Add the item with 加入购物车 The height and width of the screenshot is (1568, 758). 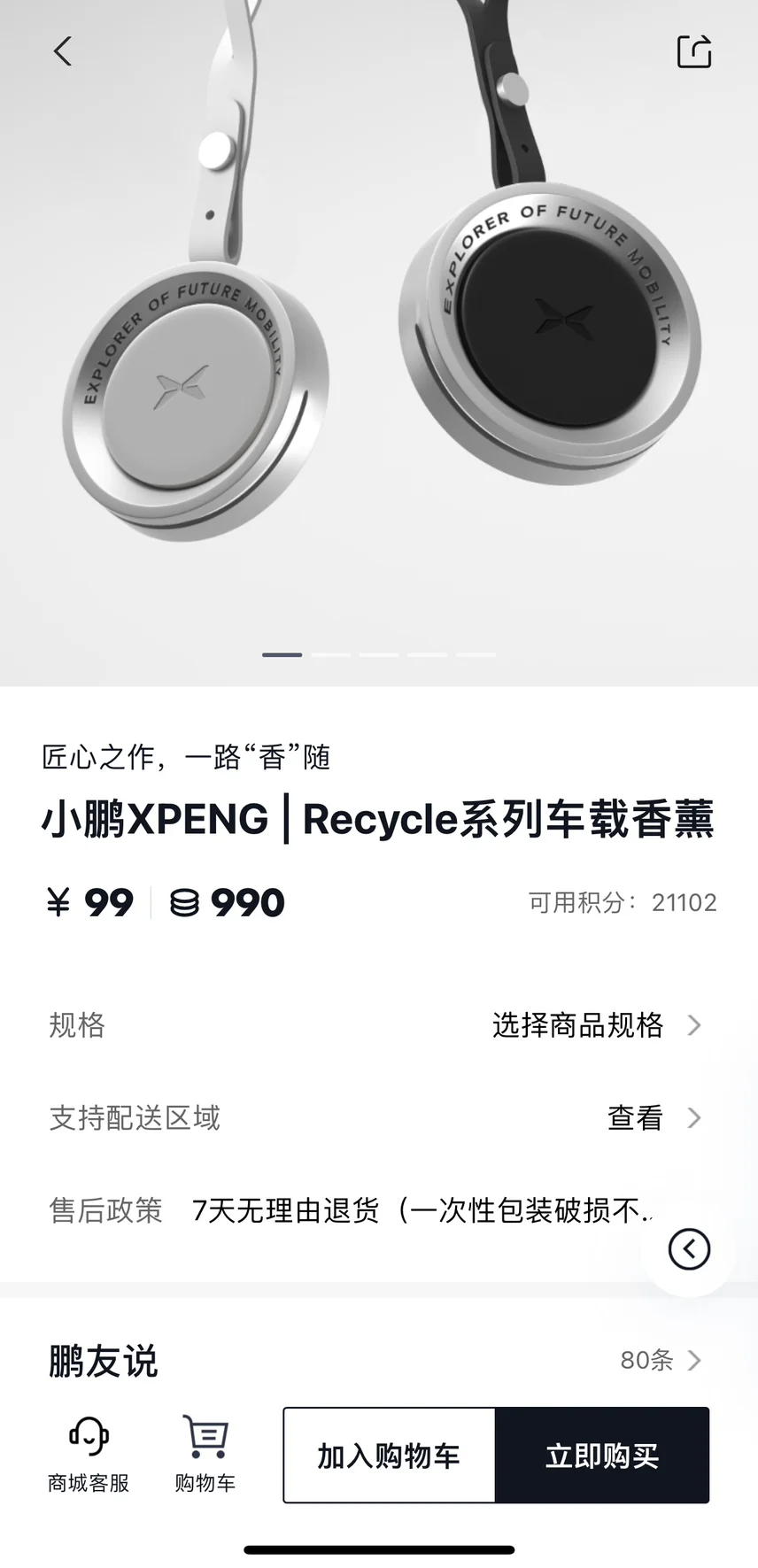[389, 1456]
